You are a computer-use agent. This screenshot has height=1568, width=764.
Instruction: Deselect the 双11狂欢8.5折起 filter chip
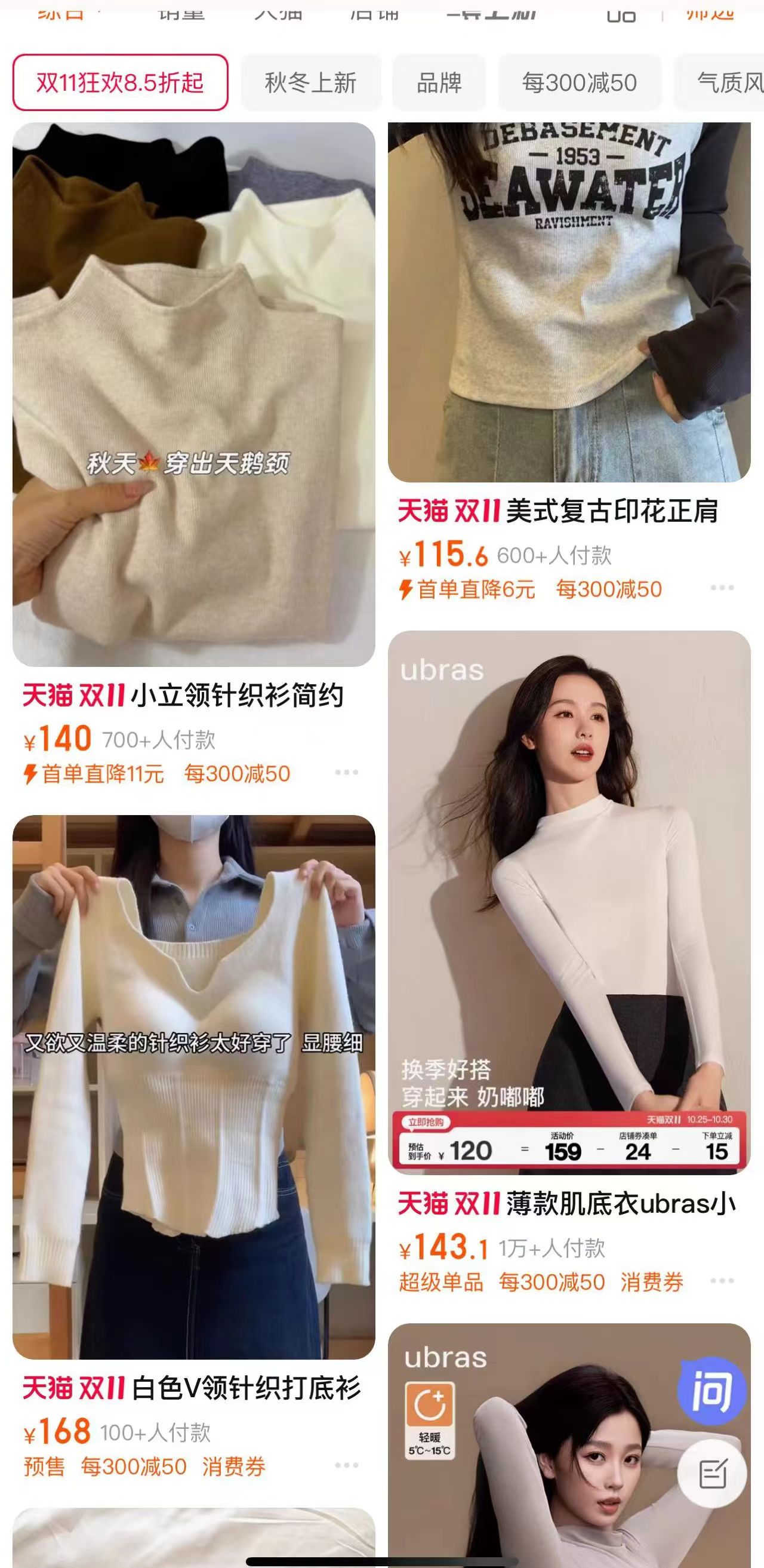[x=119, y=83]
